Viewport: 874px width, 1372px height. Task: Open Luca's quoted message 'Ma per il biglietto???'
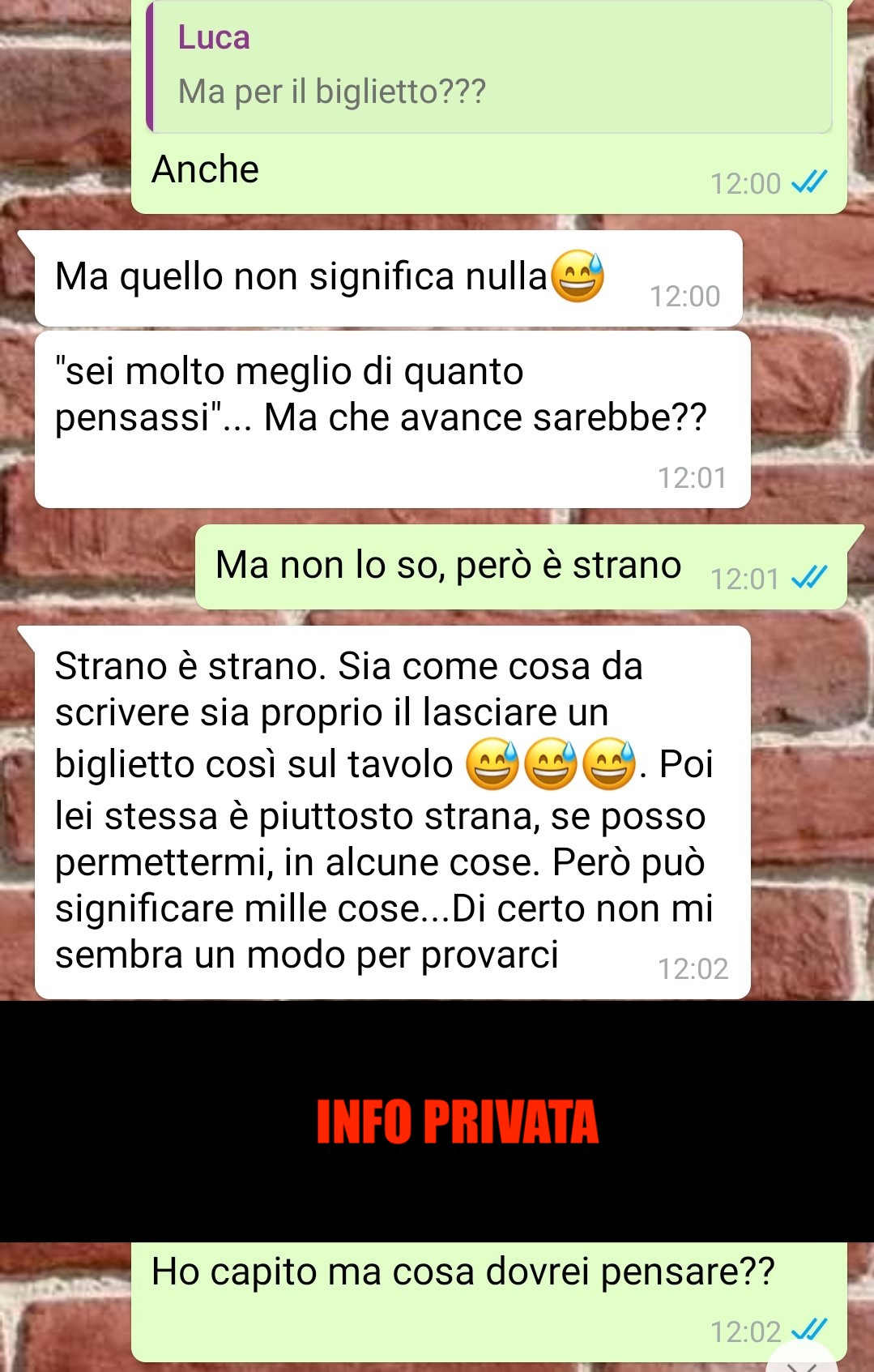pyautogui.click(x=489, y=68)
